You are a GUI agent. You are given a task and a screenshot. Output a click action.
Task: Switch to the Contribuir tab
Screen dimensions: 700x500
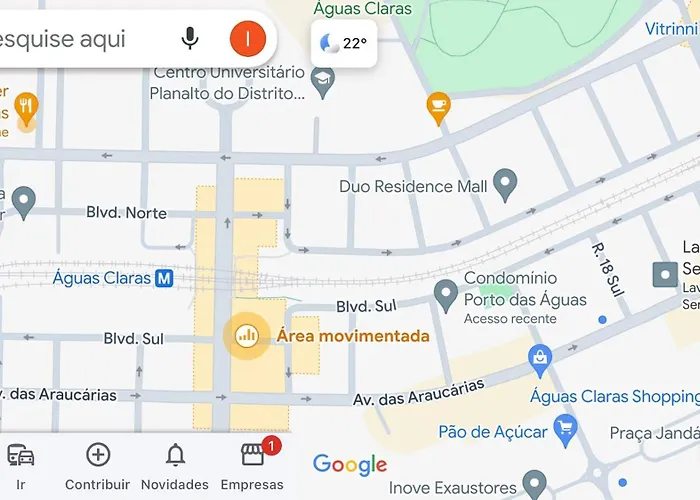pos(98,466)
